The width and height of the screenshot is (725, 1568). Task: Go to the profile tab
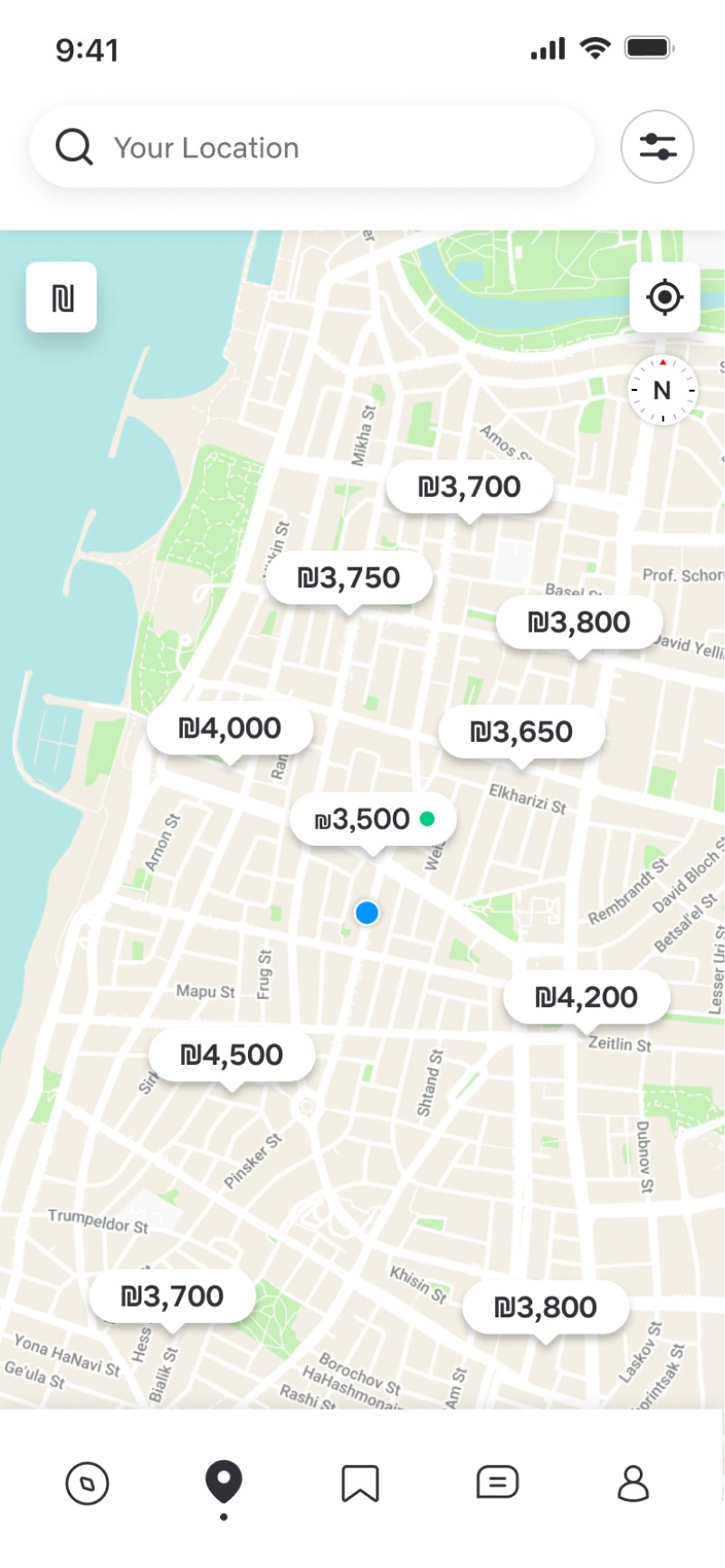click(x=634, y=1484)
